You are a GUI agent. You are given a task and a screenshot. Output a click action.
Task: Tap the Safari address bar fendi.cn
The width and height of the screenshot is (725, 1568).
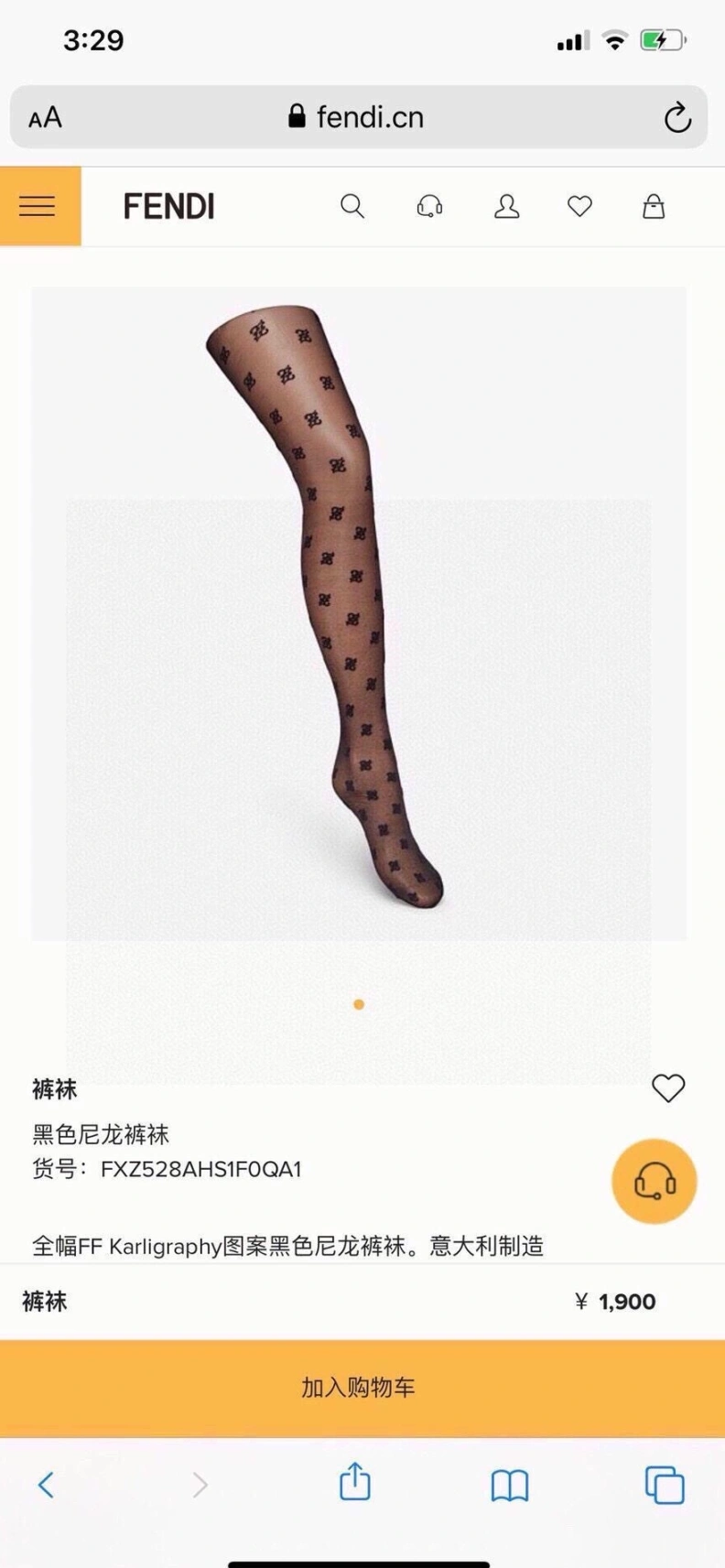point(357,117)
